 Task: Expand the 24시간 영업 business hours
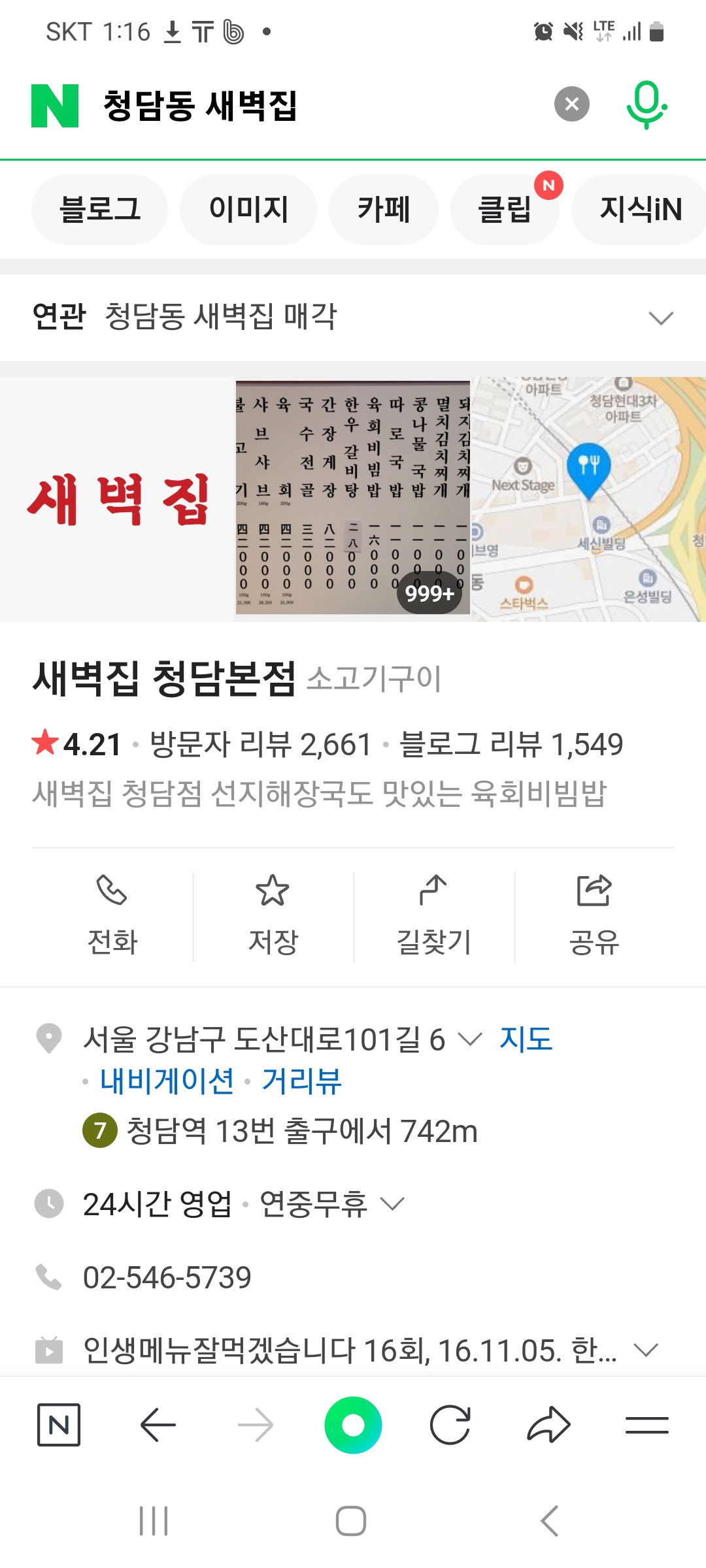(392, 1203)
